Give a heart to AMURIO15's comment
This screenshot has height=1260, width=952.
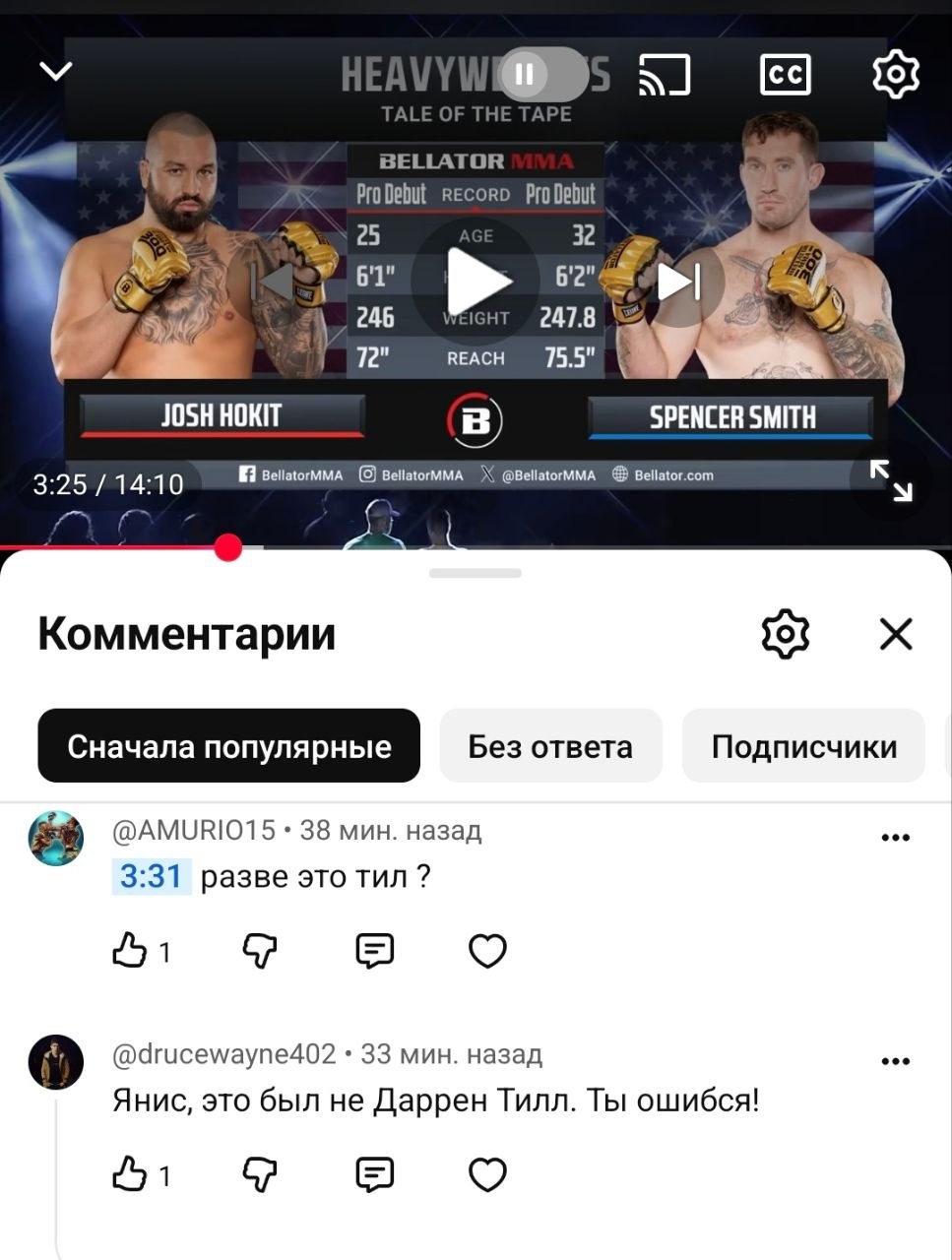pyautogui.click(x=487, y=951)
